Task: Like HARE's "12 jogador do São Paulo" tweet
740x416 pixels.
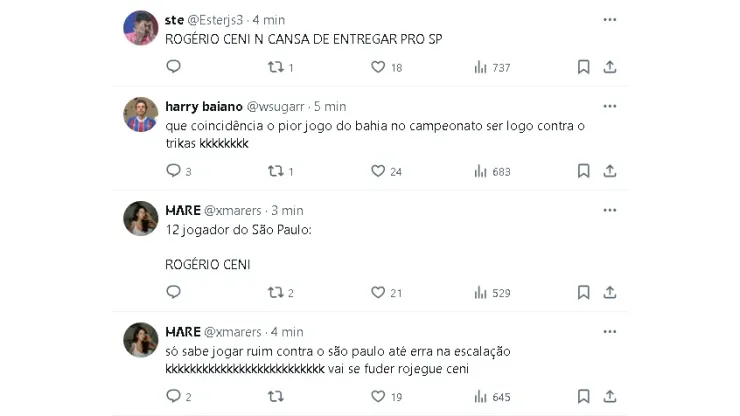Action: [x=378, y=292]
